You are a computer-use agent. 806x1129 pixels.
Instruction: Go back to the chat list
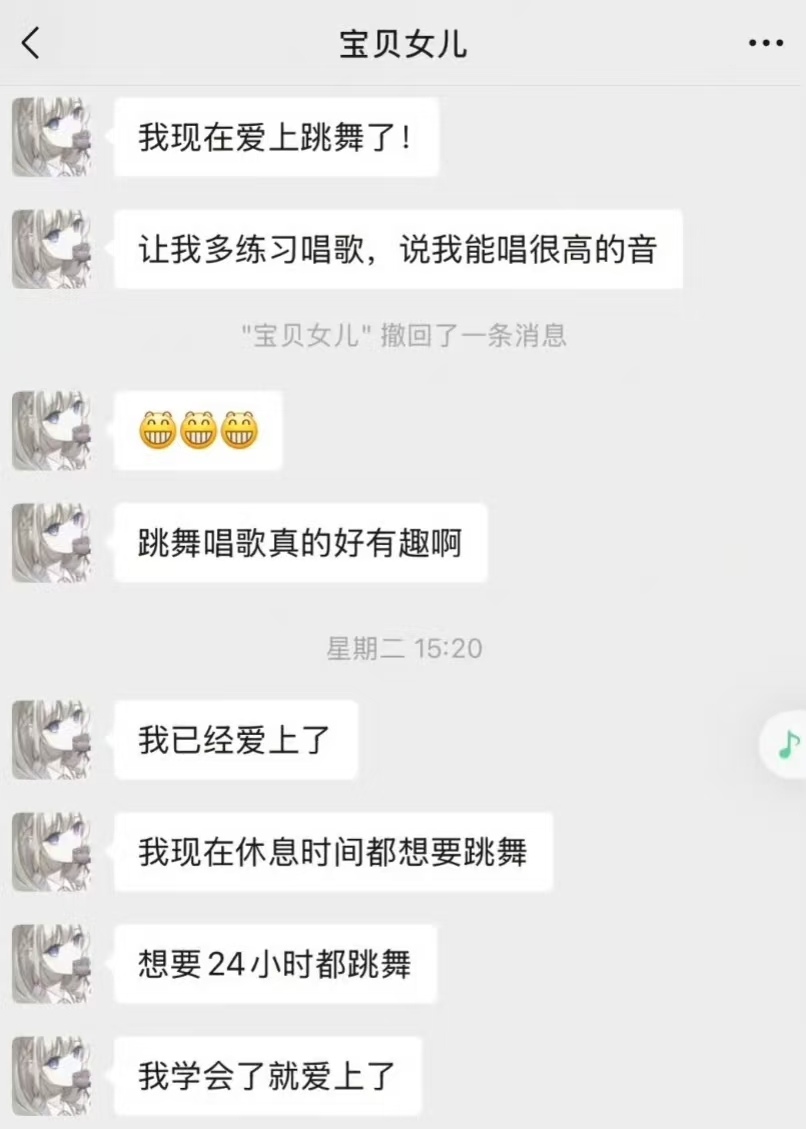click(x=31, y=43)
